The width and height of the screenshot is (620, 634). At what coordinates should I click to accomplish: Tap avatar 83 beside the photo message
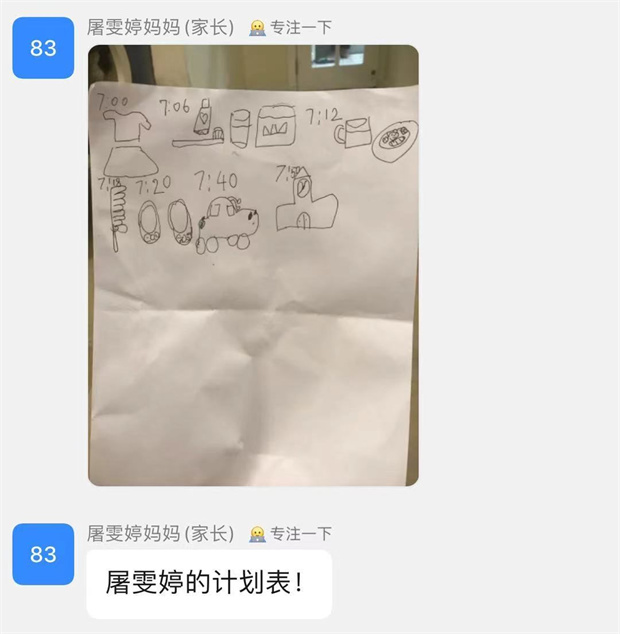pyautogui.click(x=43, y=48)
